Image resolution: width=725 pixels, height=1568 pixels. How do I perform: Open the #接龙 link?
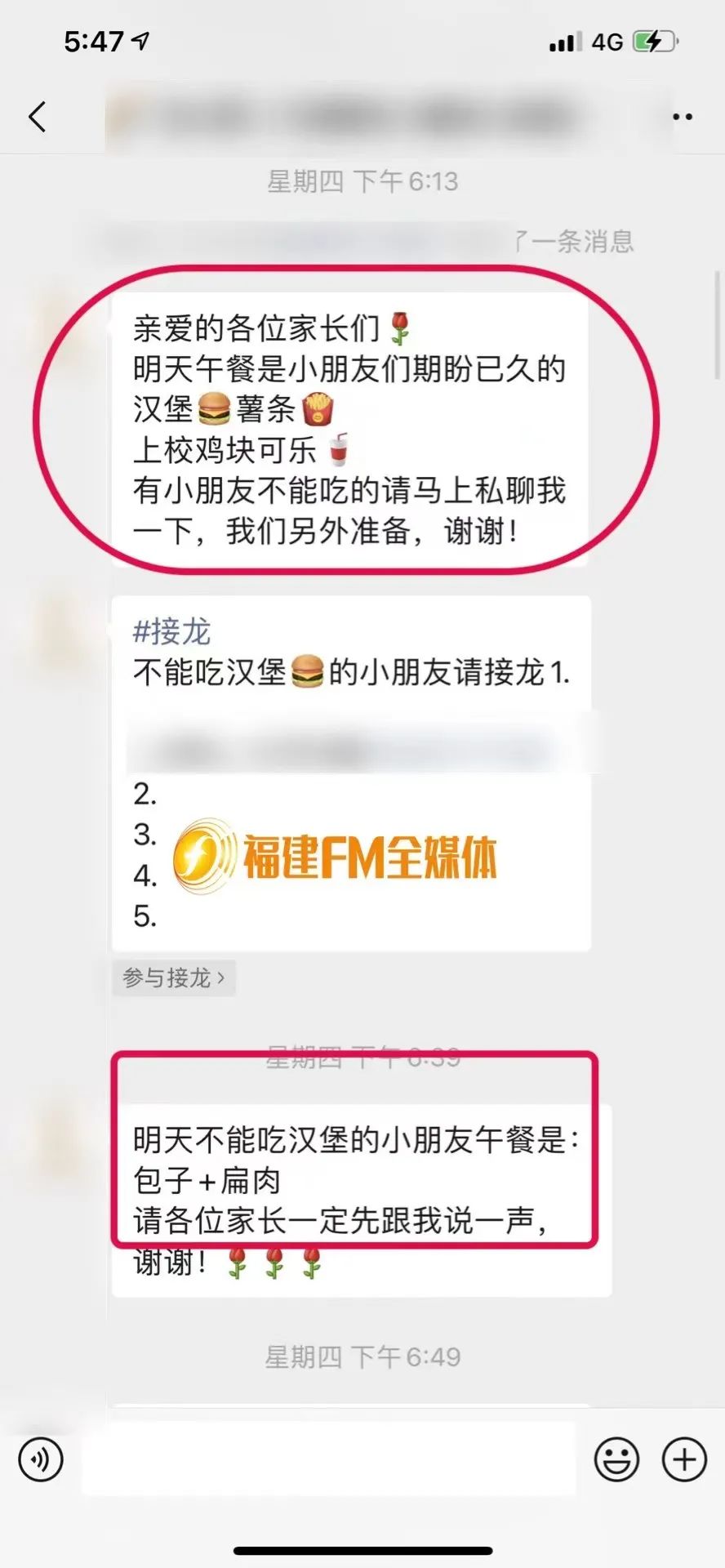[x=171, y=631]
